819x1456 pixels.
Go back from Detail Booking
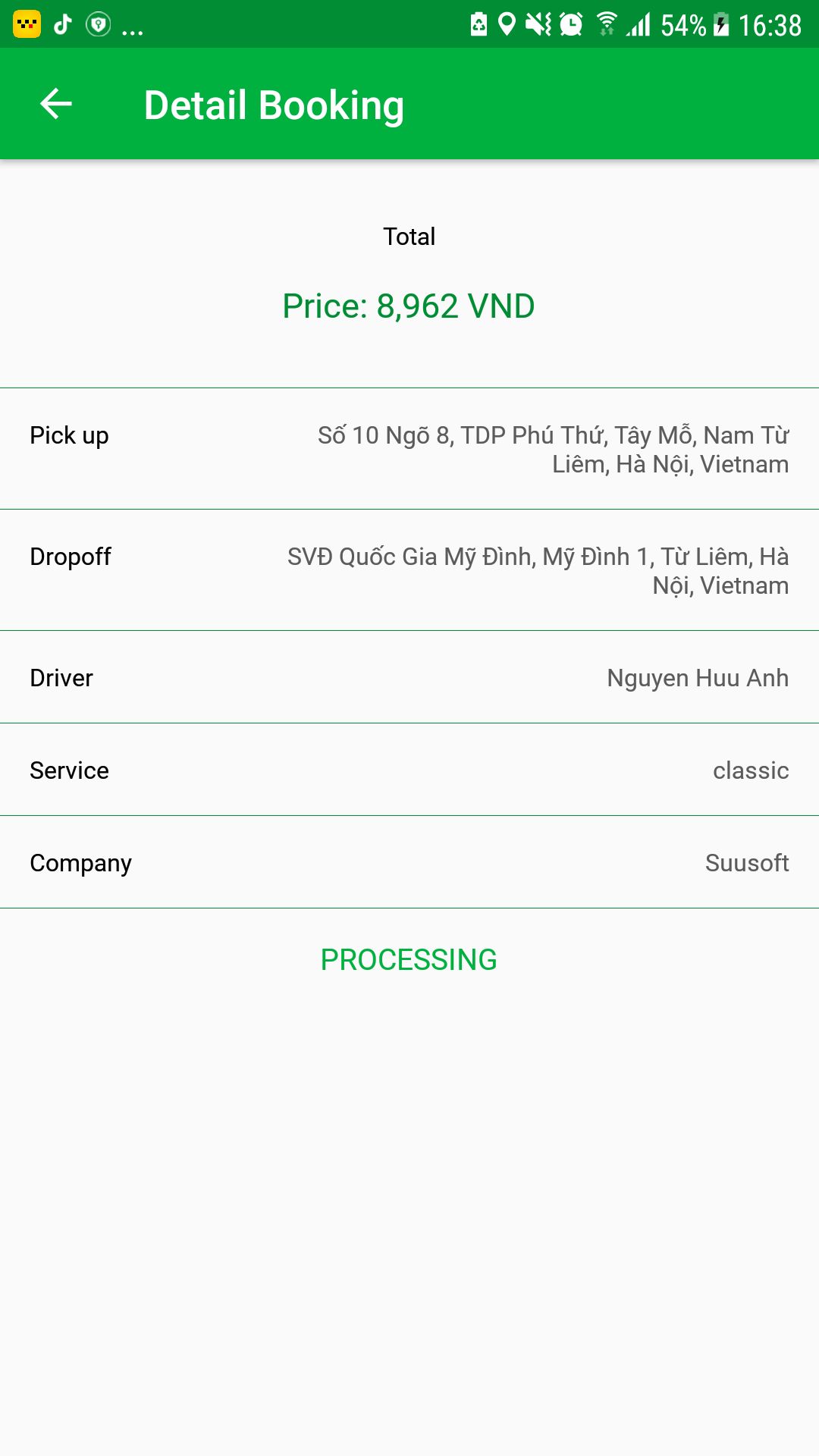(56, 104)
